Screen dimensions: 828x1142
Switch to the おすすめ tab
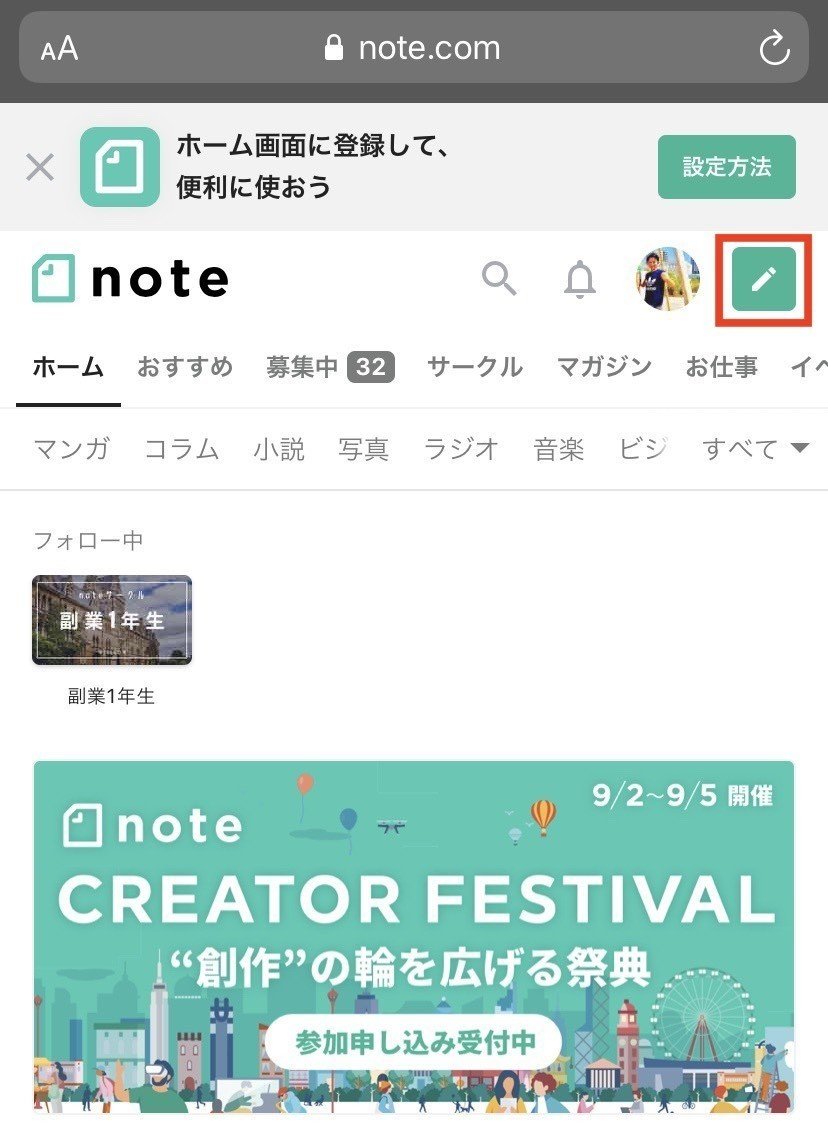pos(185,367)
